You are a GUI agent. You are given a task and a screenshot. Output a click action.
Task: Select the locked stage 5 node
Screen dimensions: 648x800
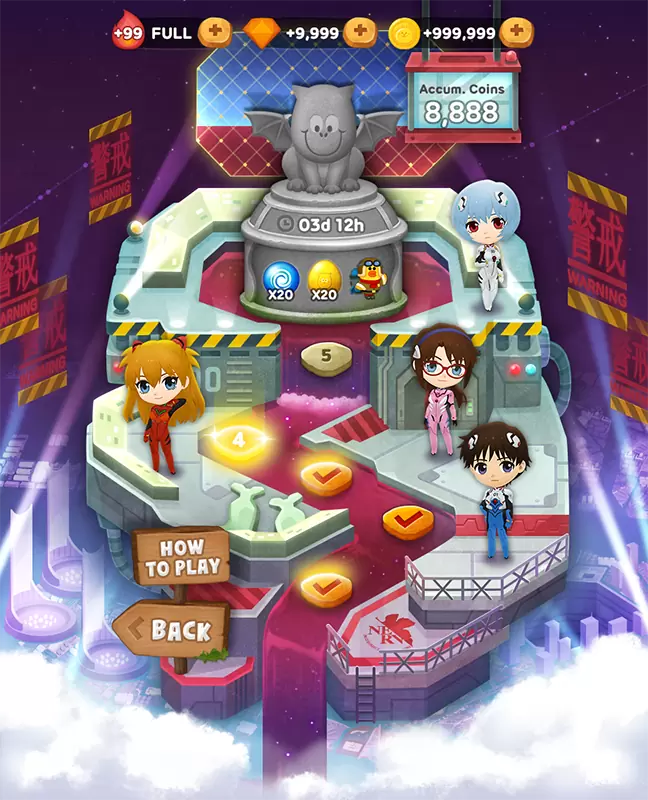(325, 354)
